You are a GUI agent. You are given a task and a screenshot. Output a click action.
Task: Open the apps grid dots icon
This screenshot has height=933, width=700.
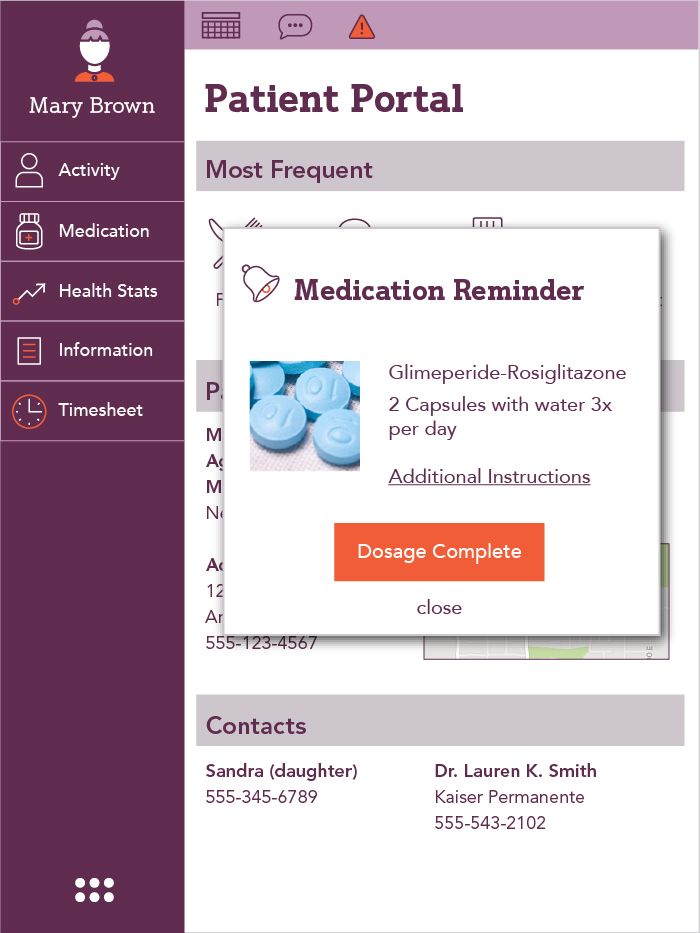(x=94, y=890)
